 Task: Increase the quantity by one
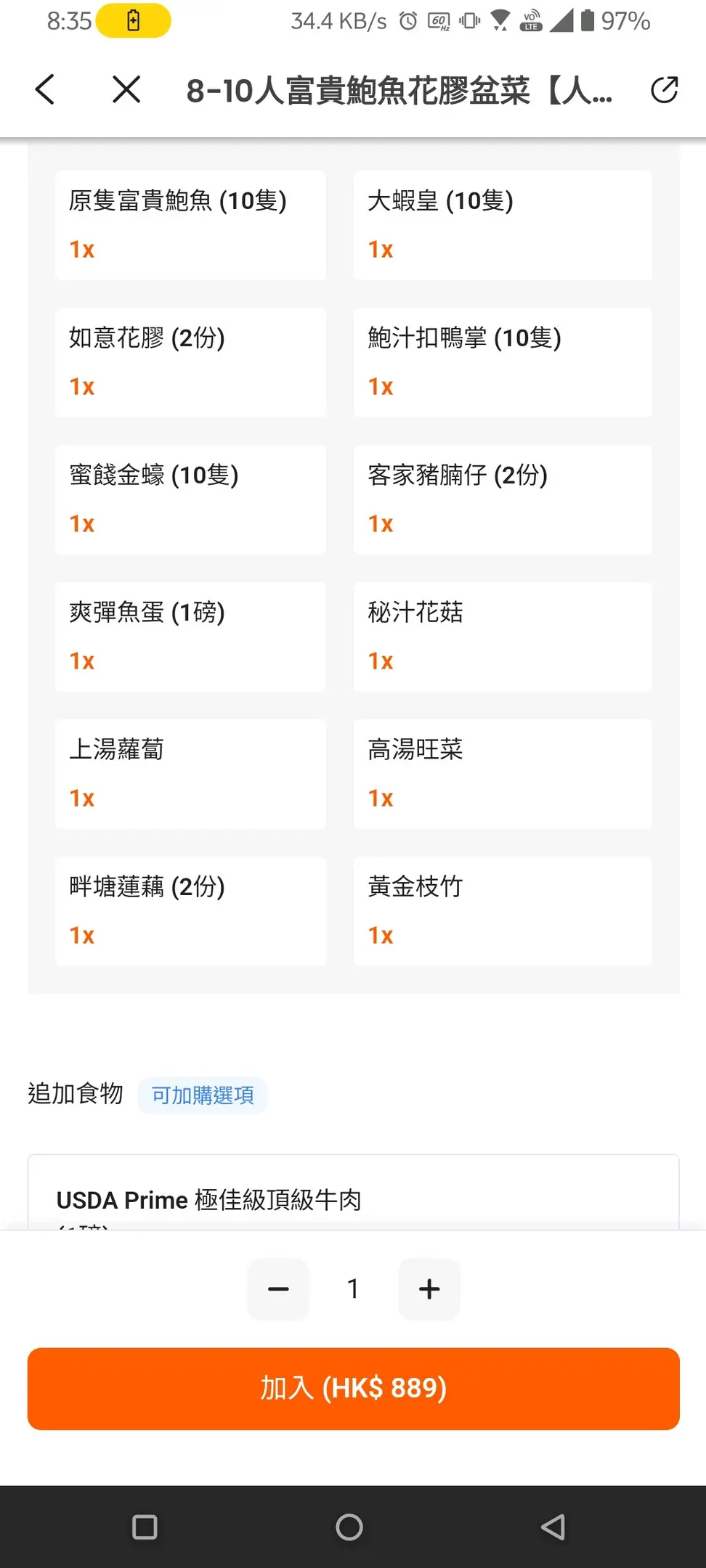(429, 1289)
